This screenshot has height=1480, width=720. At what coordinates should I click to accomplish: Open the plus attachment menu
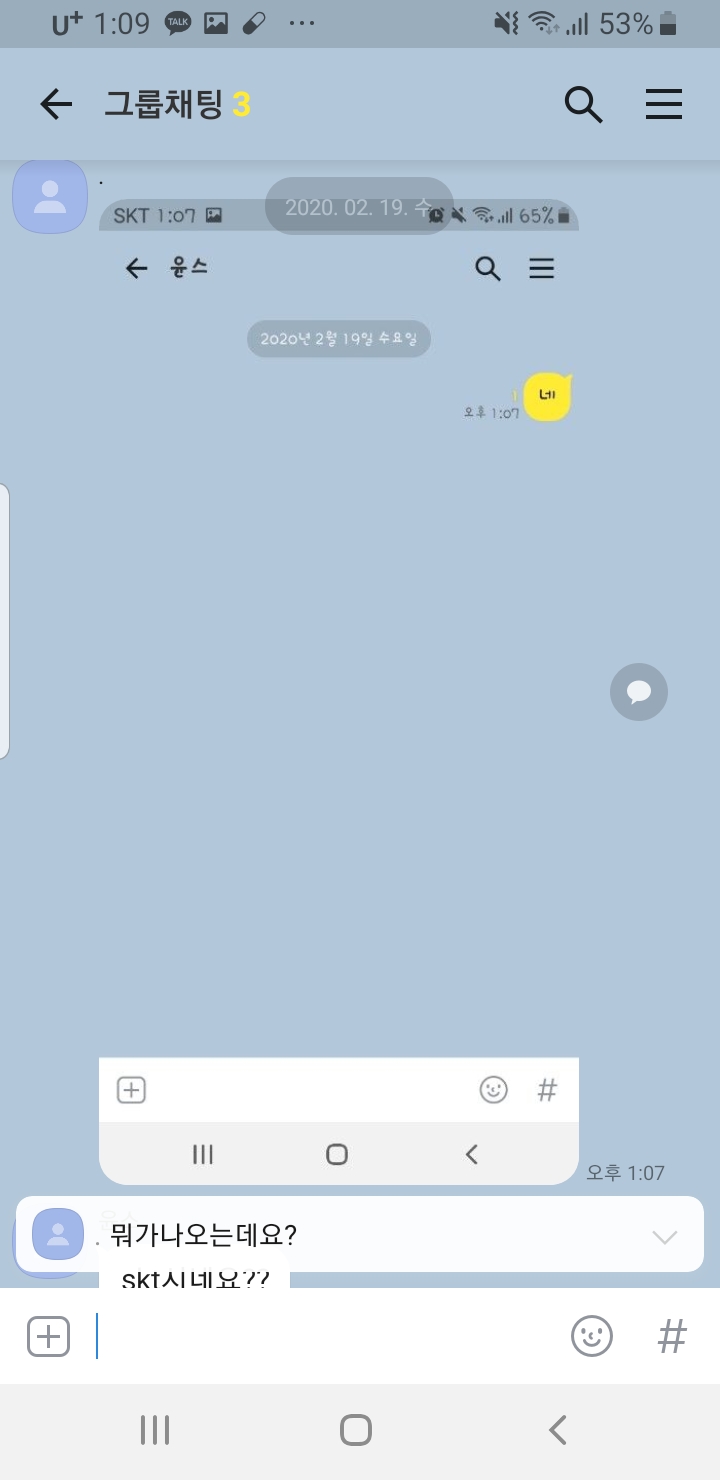click(49, 1336)
